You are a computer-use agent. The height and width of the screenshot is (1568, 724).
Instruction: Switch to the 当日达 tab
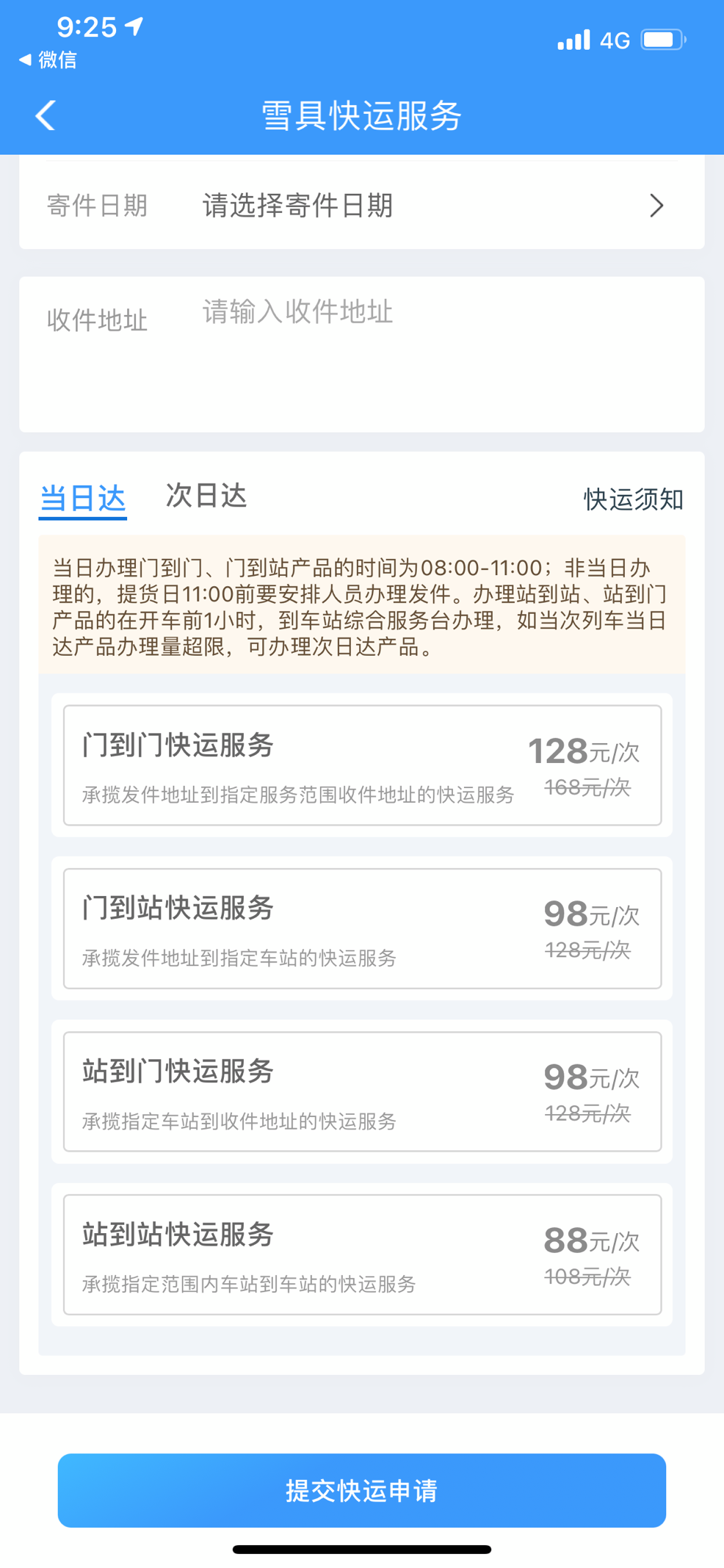pos(82,499)
